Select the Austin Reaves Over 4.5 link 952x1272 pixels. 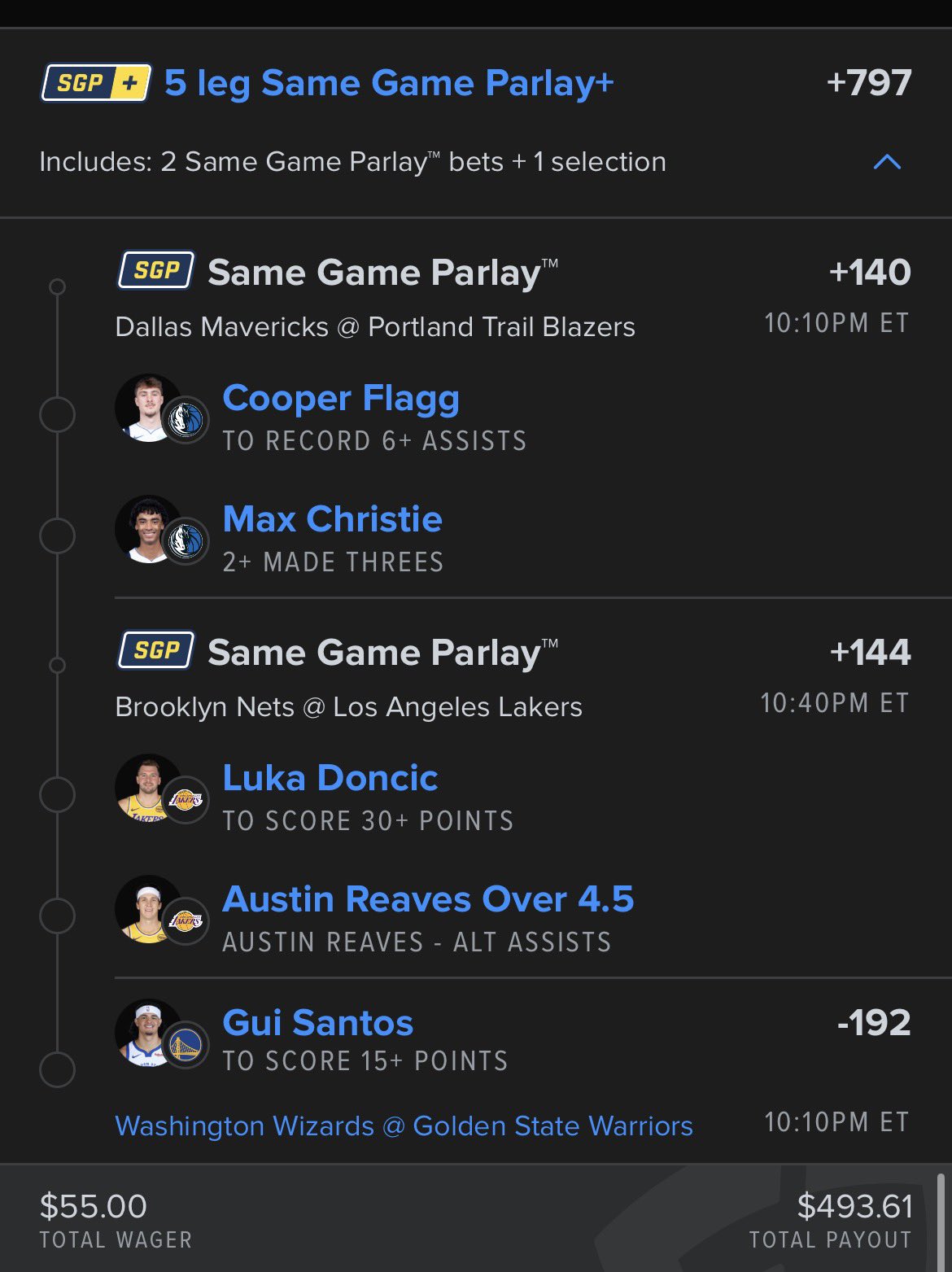[x=428, y=899]
